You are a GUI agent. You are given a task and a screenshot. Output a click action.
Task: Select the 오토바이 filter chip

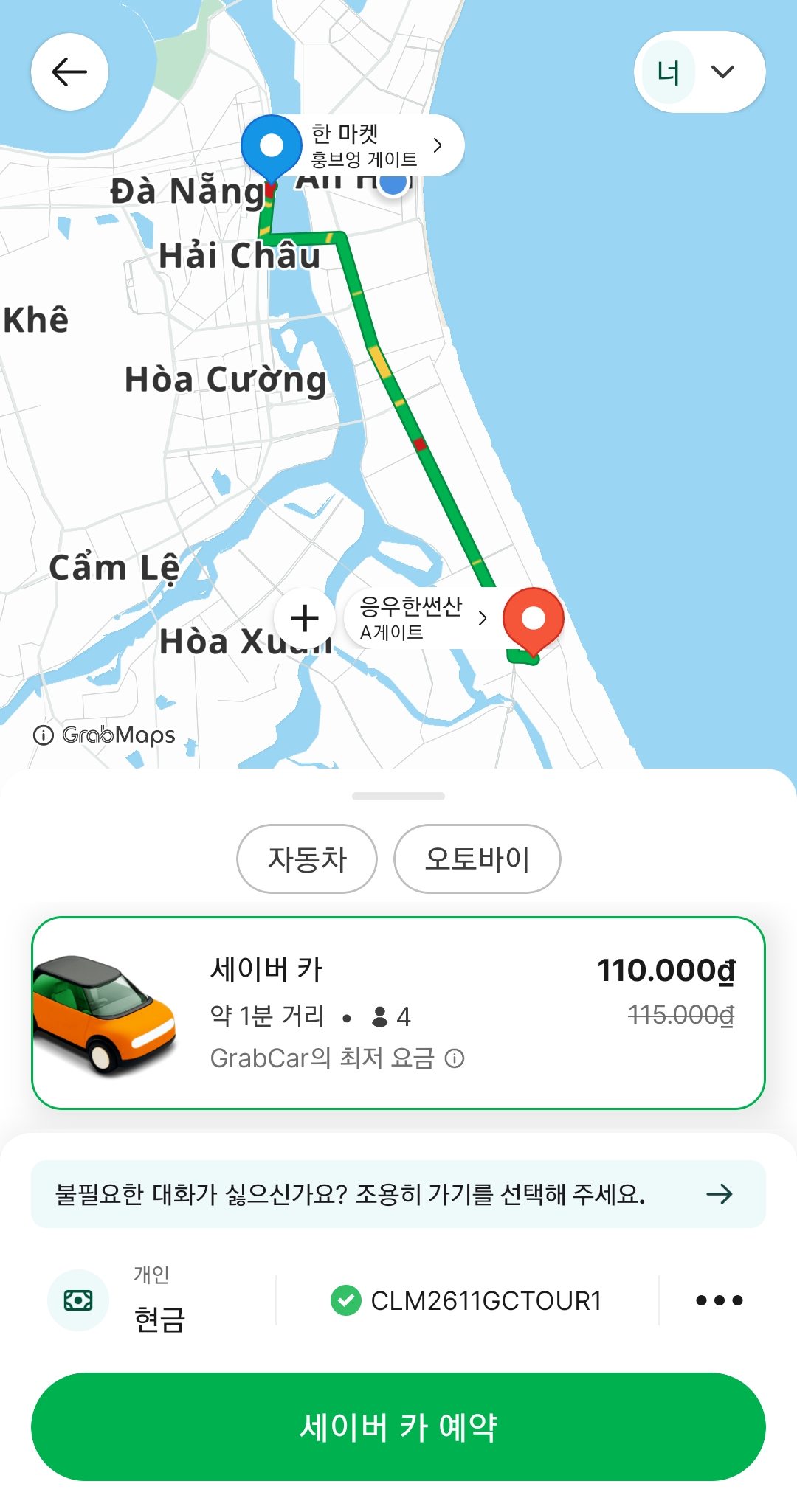(x=477, y=859)
